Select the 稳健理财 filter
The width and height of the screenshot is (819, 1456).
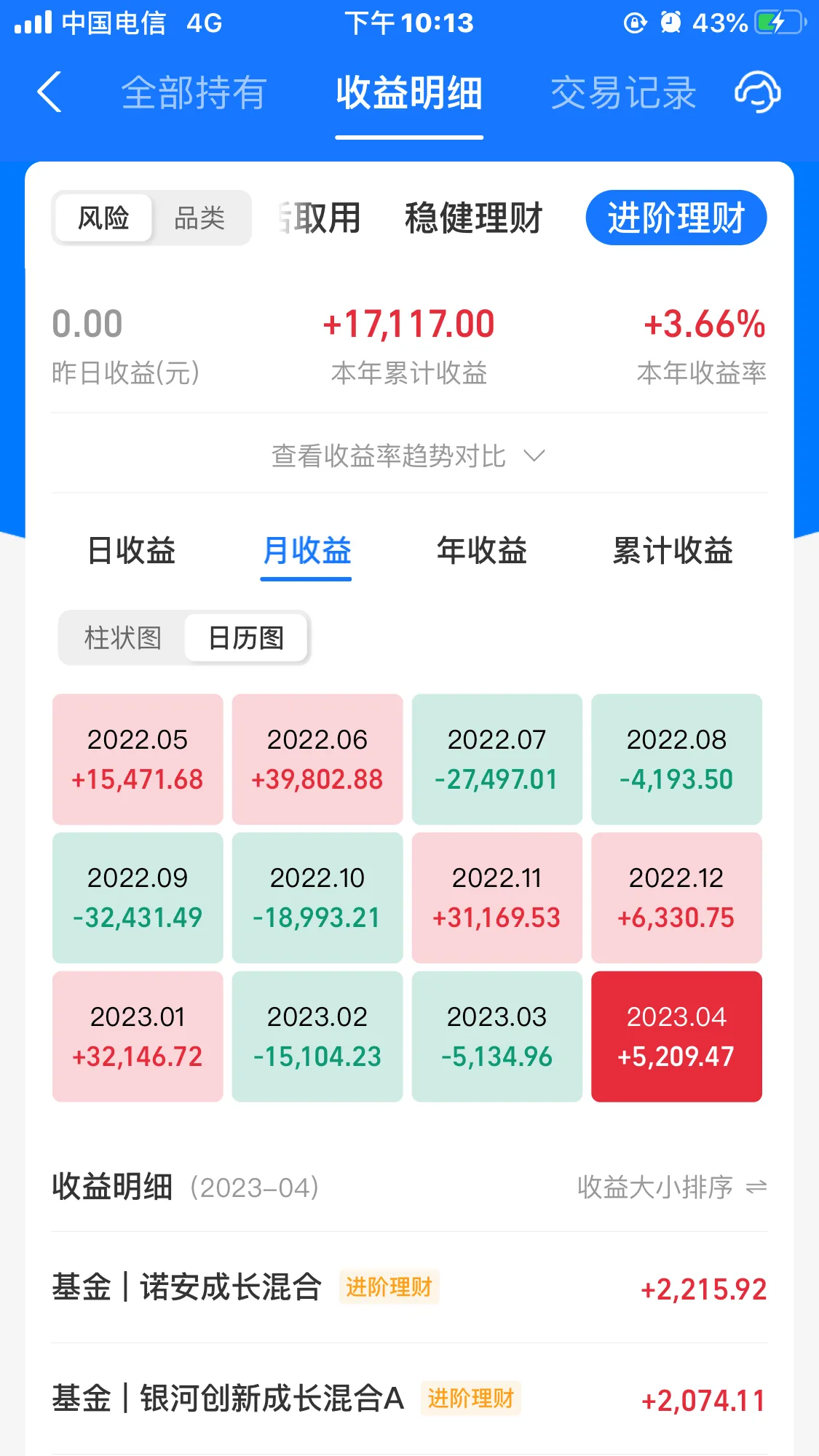[474, 218]
